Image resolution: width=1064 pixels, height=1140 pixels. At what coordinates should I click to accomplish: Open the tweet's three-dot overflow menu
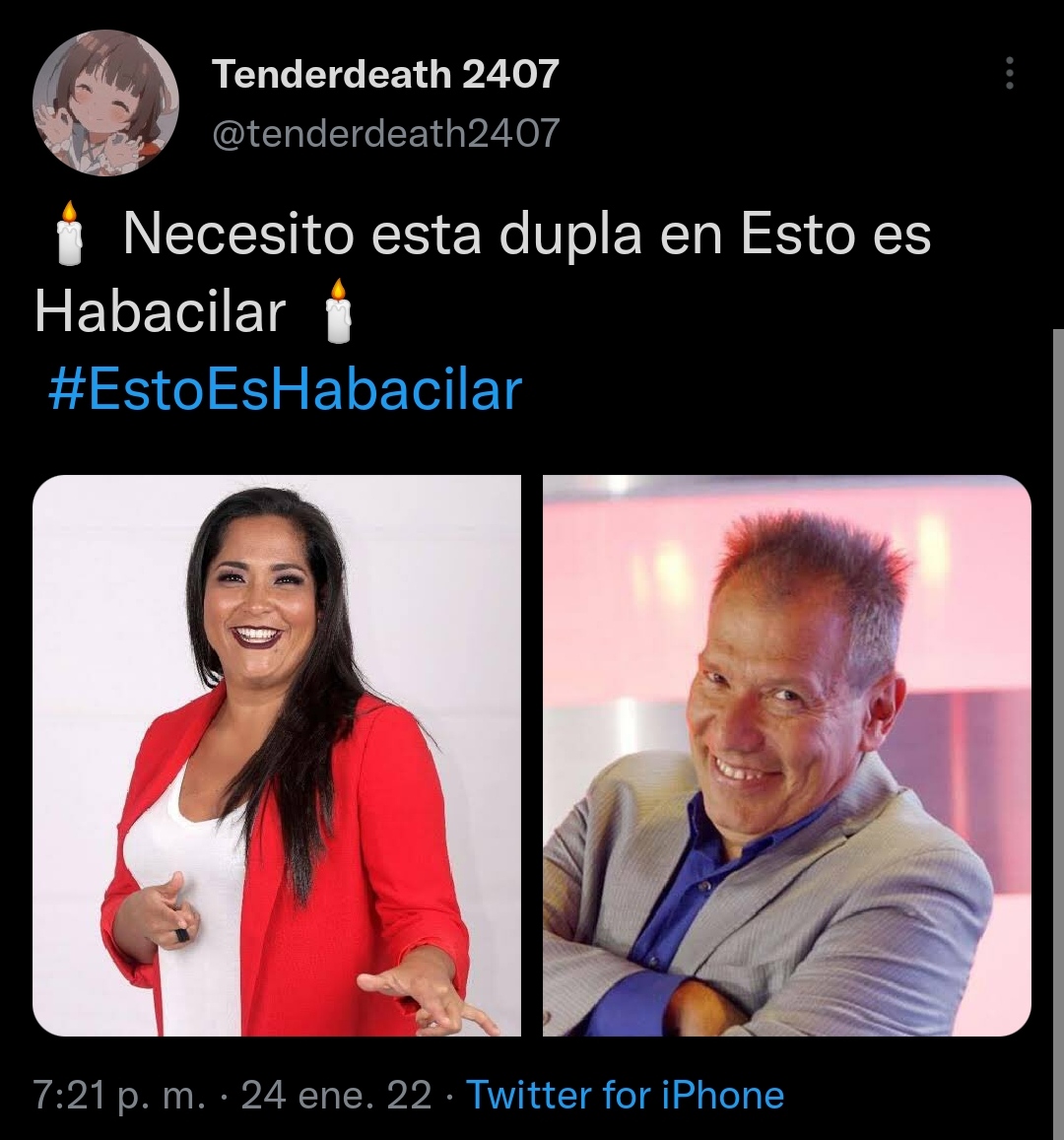(x=1009, y=74)
